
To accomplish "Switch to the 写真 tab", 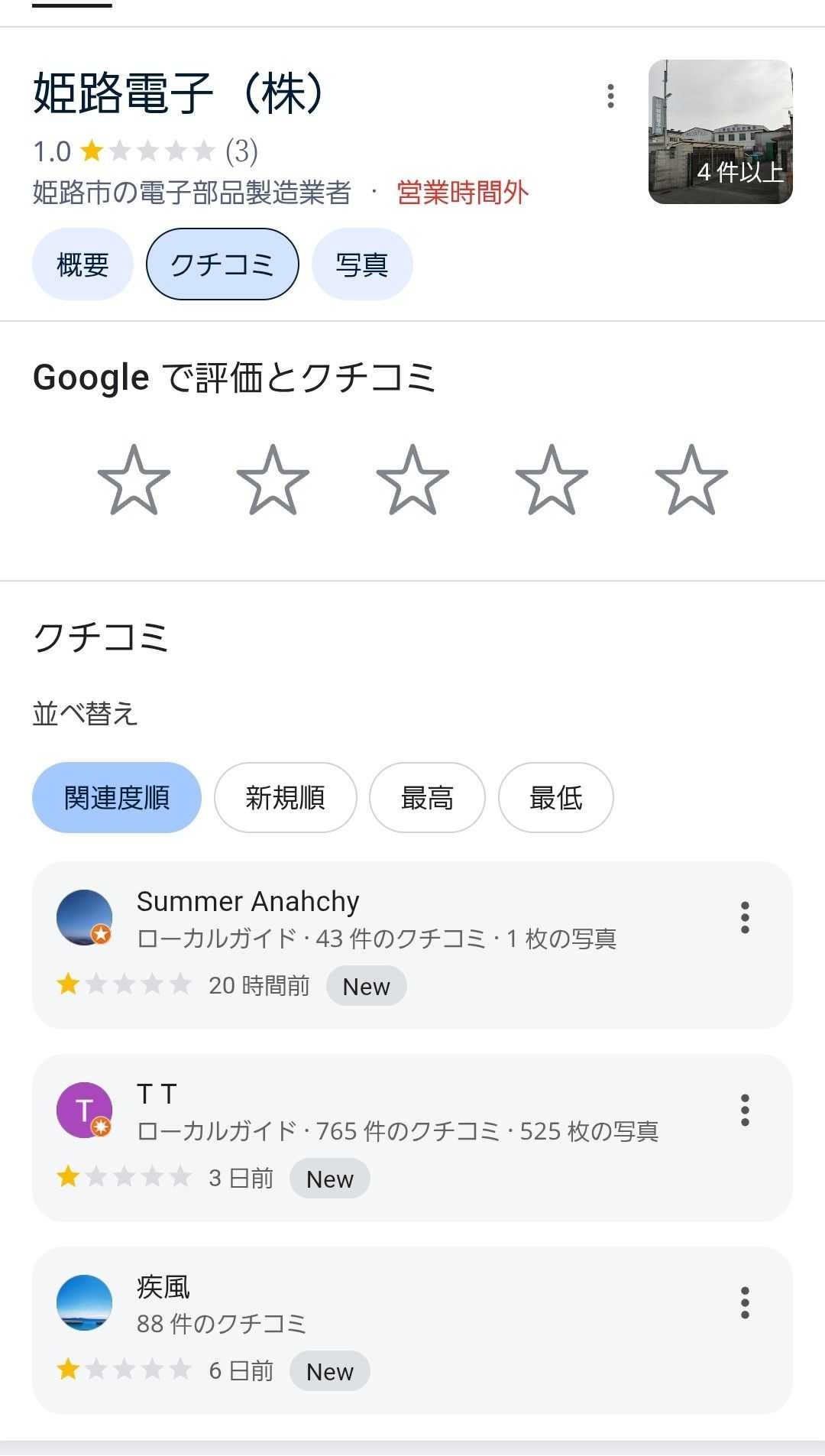I will pyautogui.click(x=362, y=264).
